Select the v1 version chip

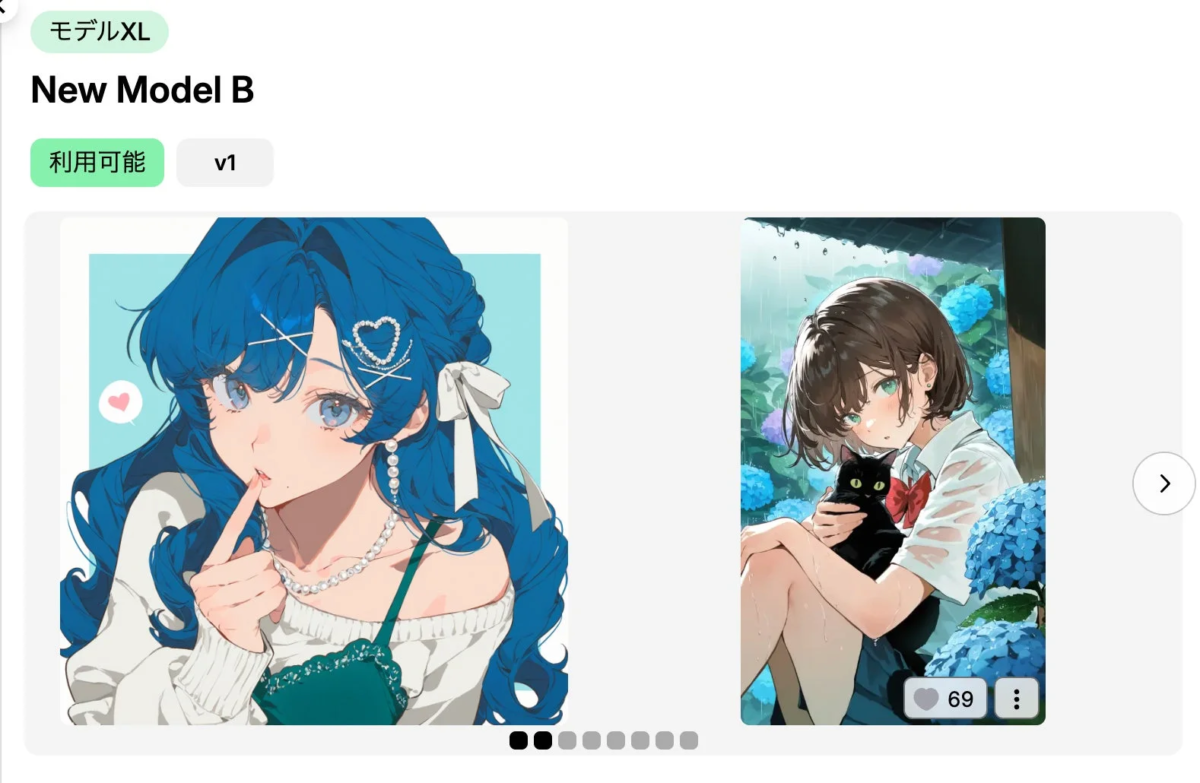click(x=225, y=162)
